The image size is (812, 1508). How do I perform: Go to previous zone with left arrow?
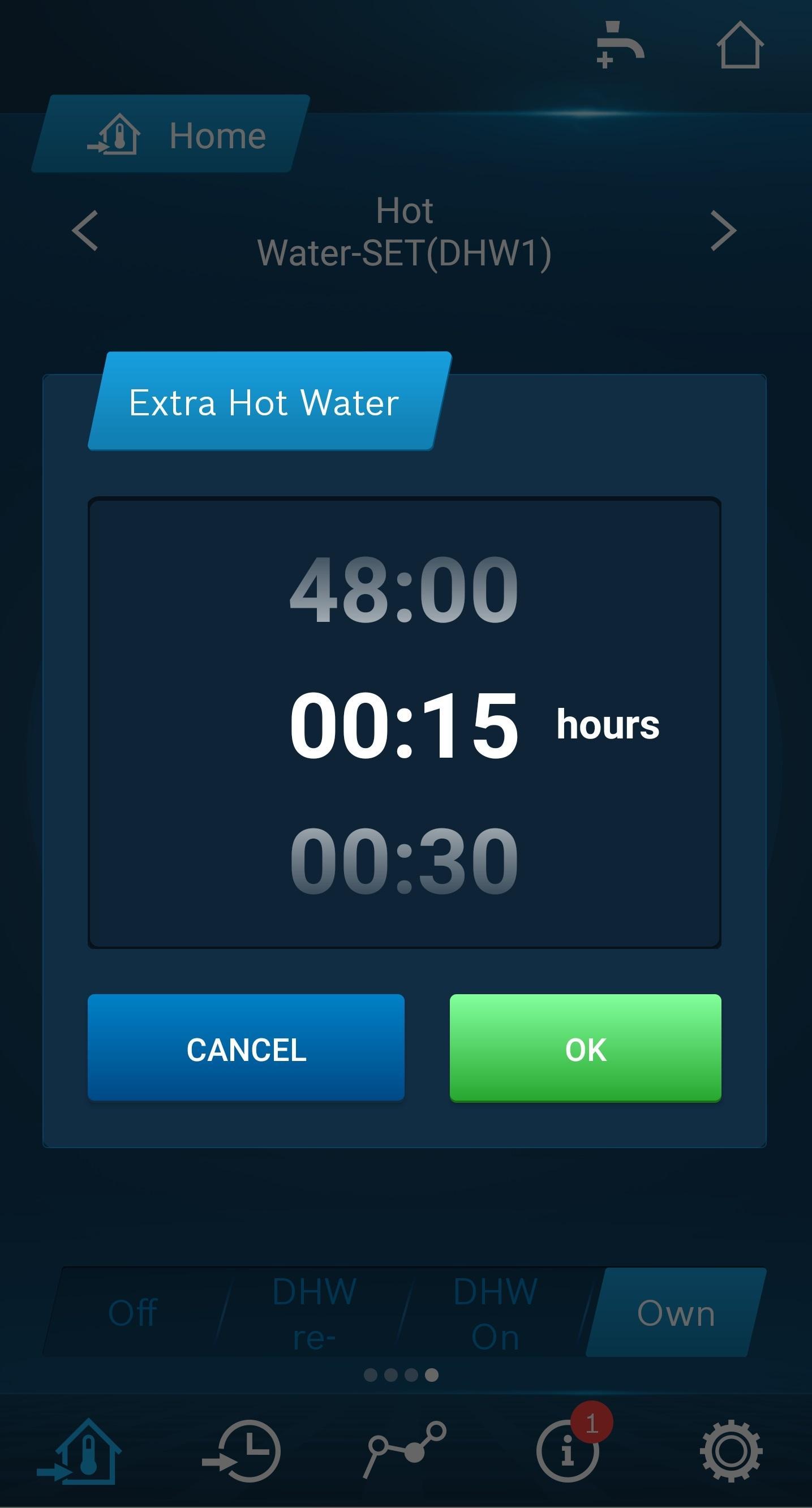pyautogui.click(x=85, y=231)
